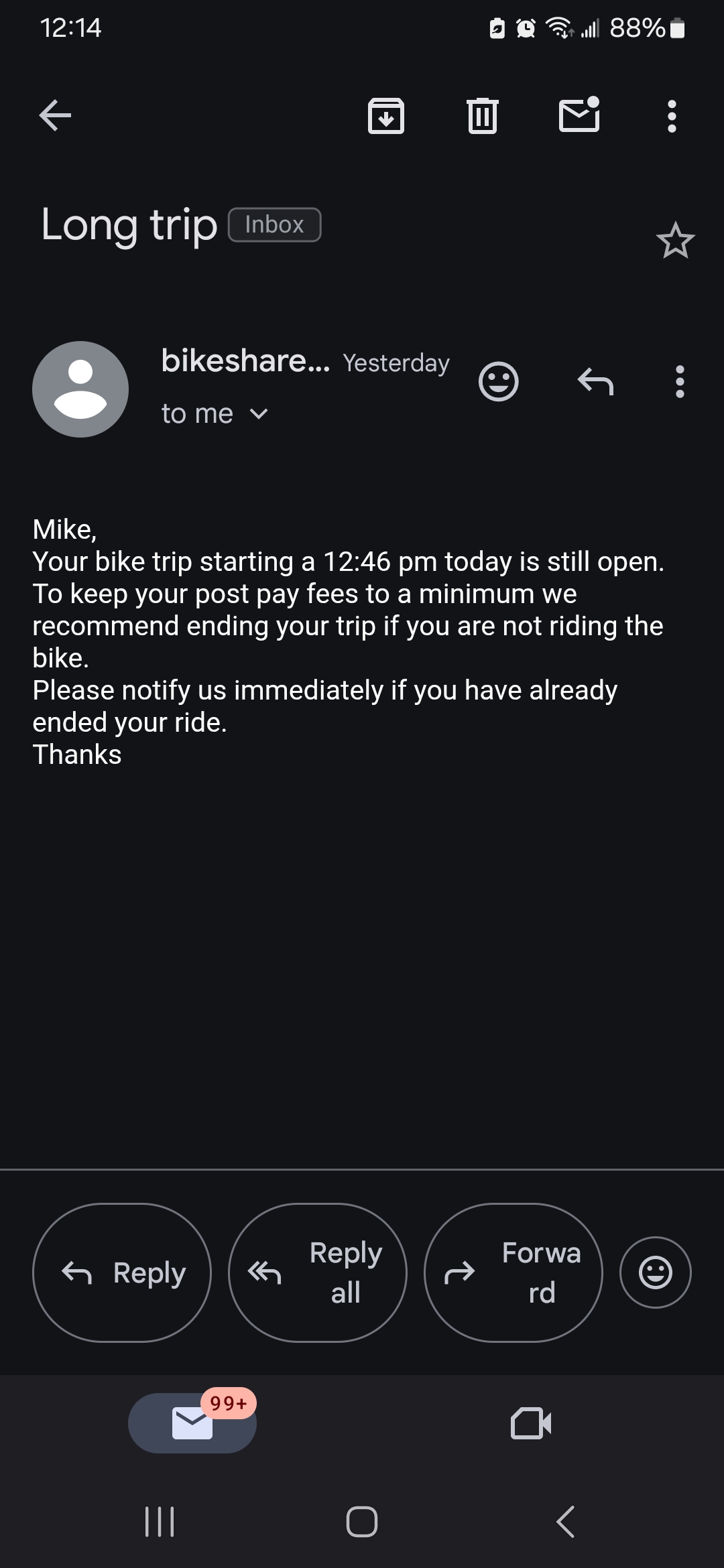Go to the home screen
Screen dimensions: 724x1568
click(x=362, y=1521)
